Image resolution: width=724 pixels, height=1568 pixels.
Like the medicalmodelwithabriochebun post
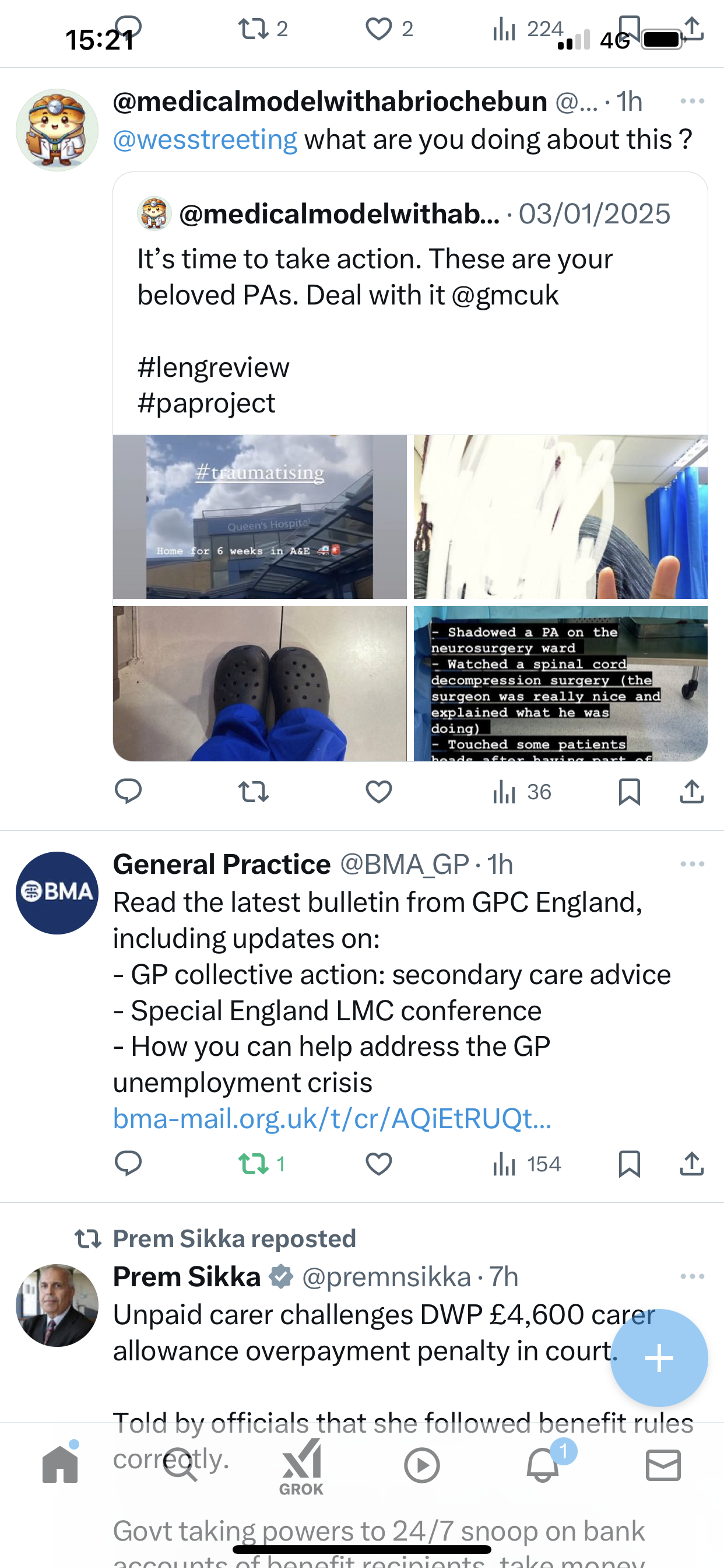[x=378, y=792]
